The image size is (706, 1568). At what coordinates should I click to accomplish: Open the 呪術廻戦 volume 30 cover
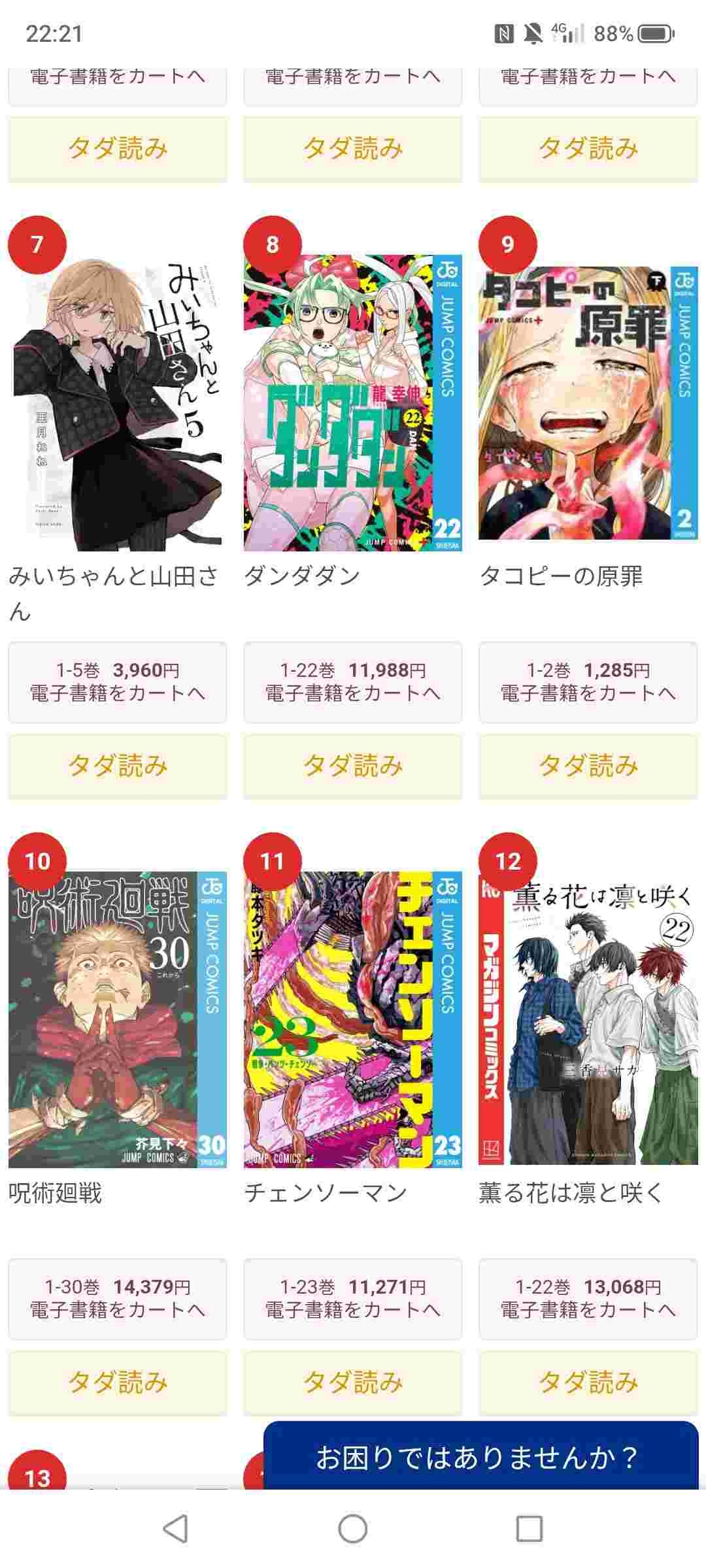click(118, 1019)
